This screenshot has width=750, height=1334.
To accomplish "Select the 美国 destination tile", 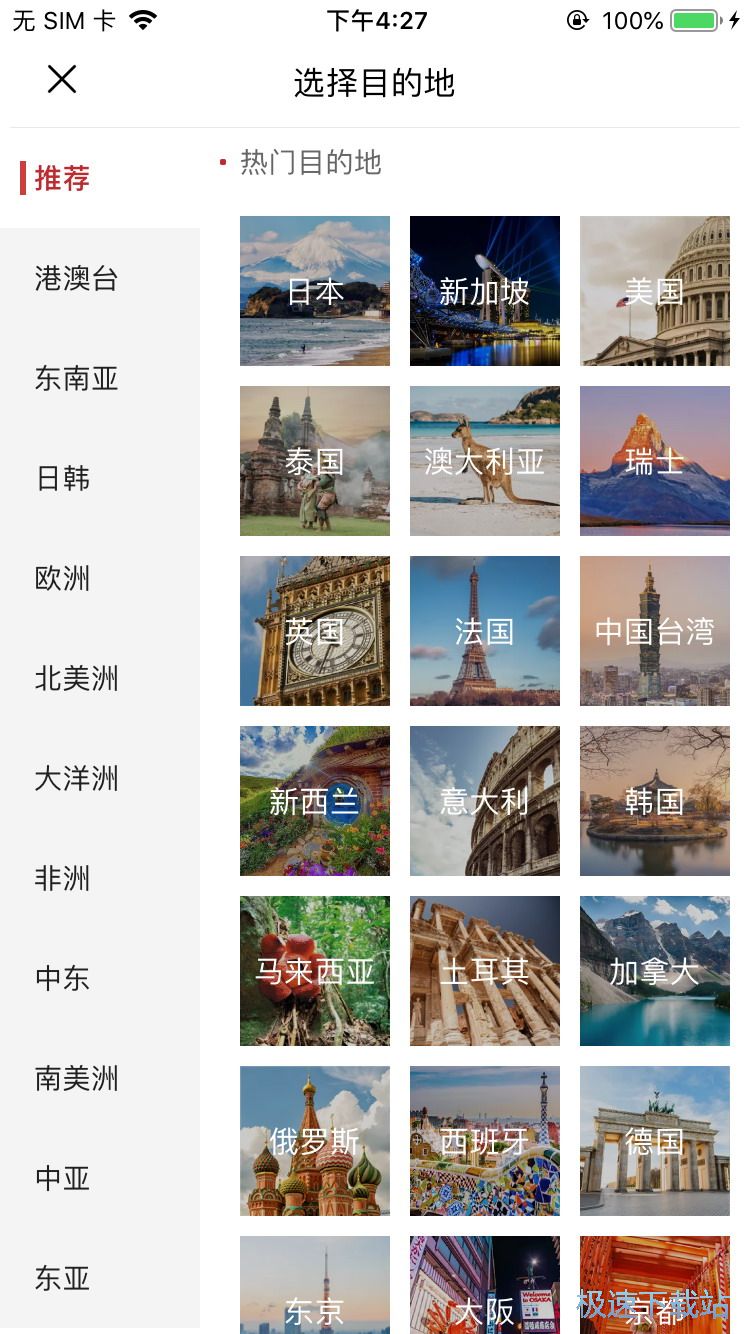I will (x=655, y=291).
